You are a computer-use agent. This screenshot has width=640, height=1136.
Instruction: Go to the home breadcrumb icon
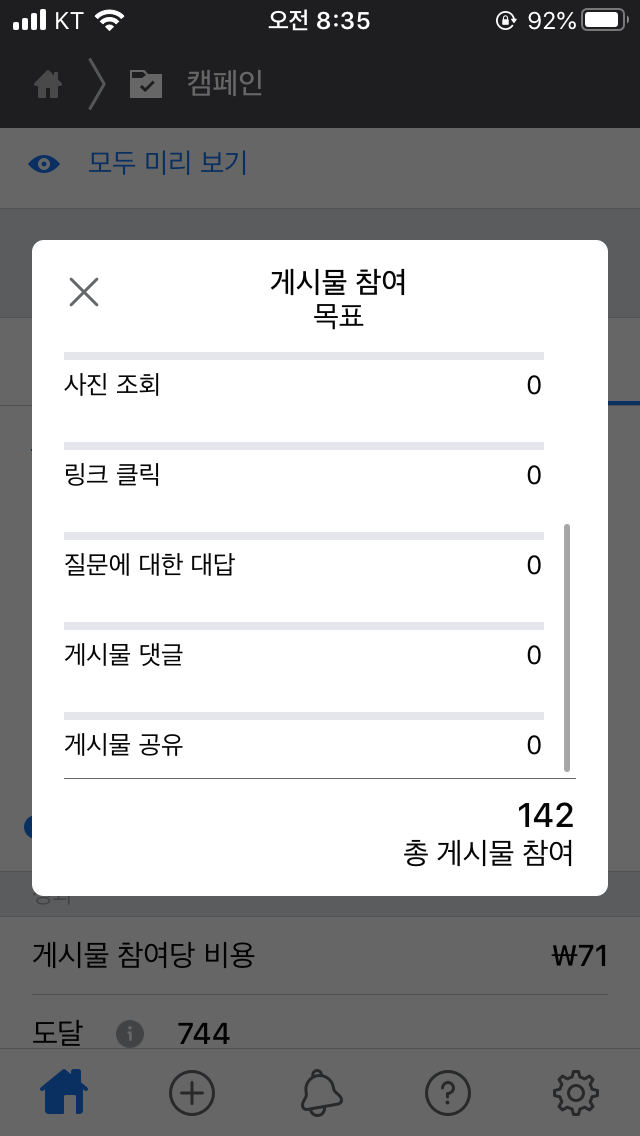[x=48, y=85]
